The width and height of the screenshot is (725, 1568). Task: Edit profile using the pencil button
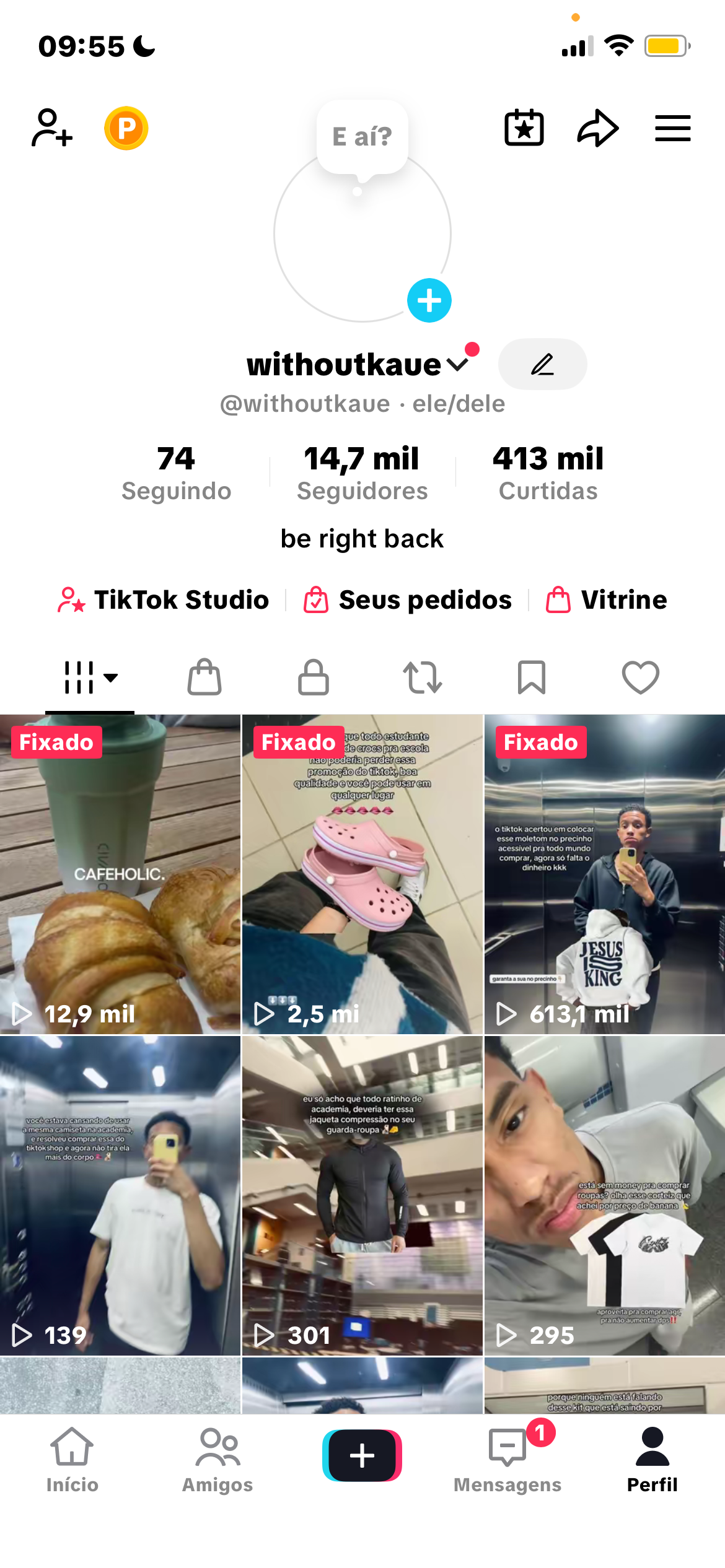coord(542,364)
